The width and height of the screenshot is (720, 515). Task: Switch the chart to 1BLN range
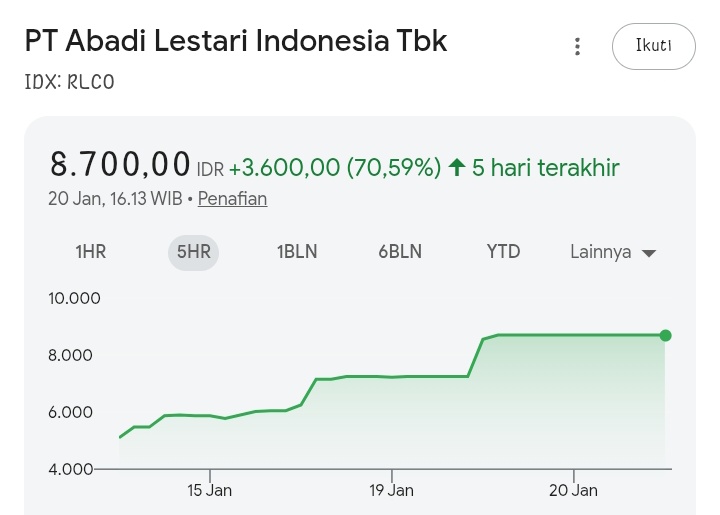[297, 252]
